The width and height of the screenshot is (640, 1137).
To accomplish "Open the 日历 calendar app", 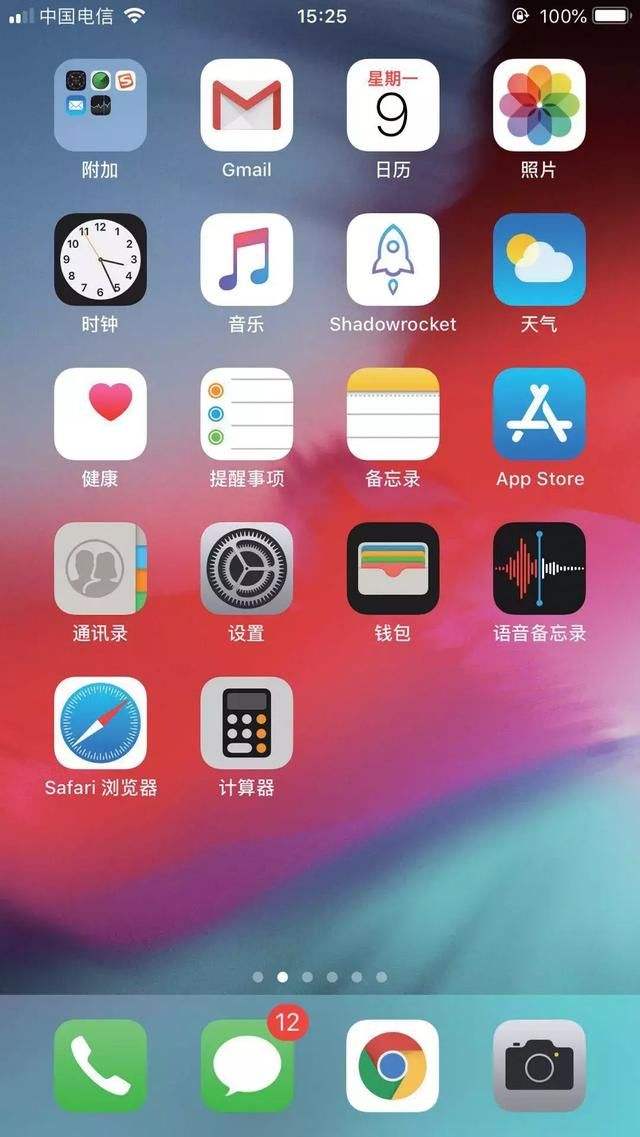I will [392, 105].
